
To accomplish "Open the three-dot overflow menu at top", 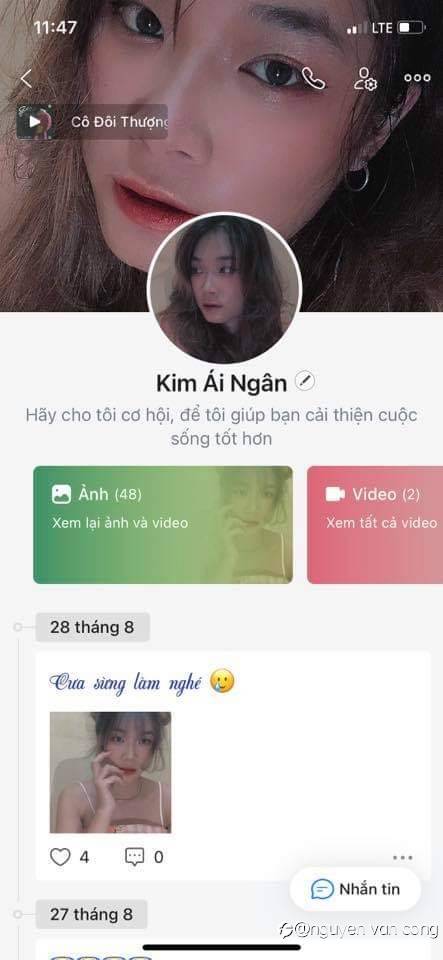I will coord(417,78).
